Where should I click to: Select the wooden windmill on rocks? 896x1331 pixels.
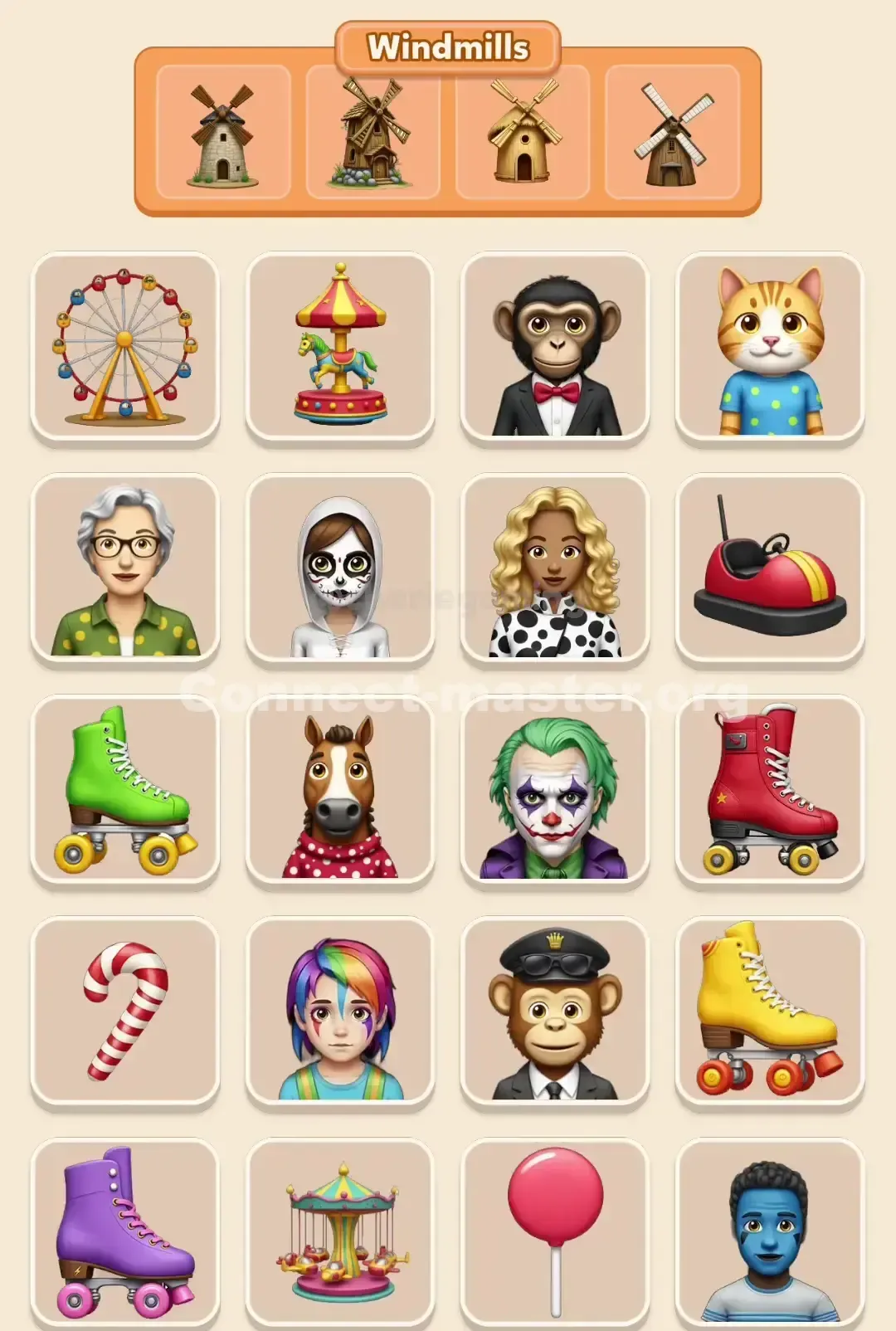[372, 137]
